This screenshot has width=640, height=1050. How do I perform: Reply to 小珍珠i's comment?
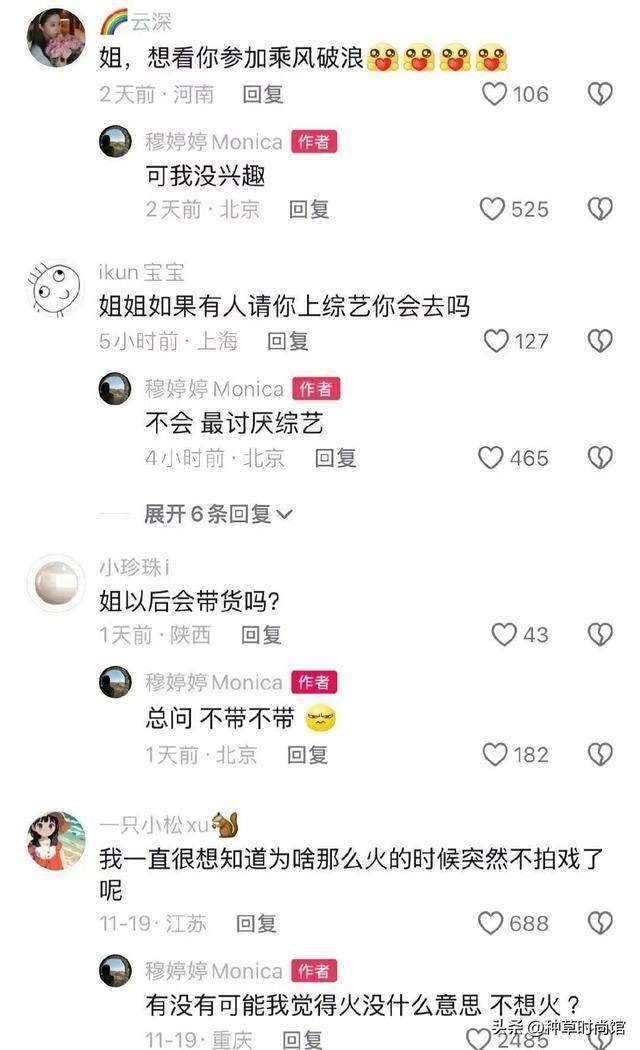pos(261,635)
